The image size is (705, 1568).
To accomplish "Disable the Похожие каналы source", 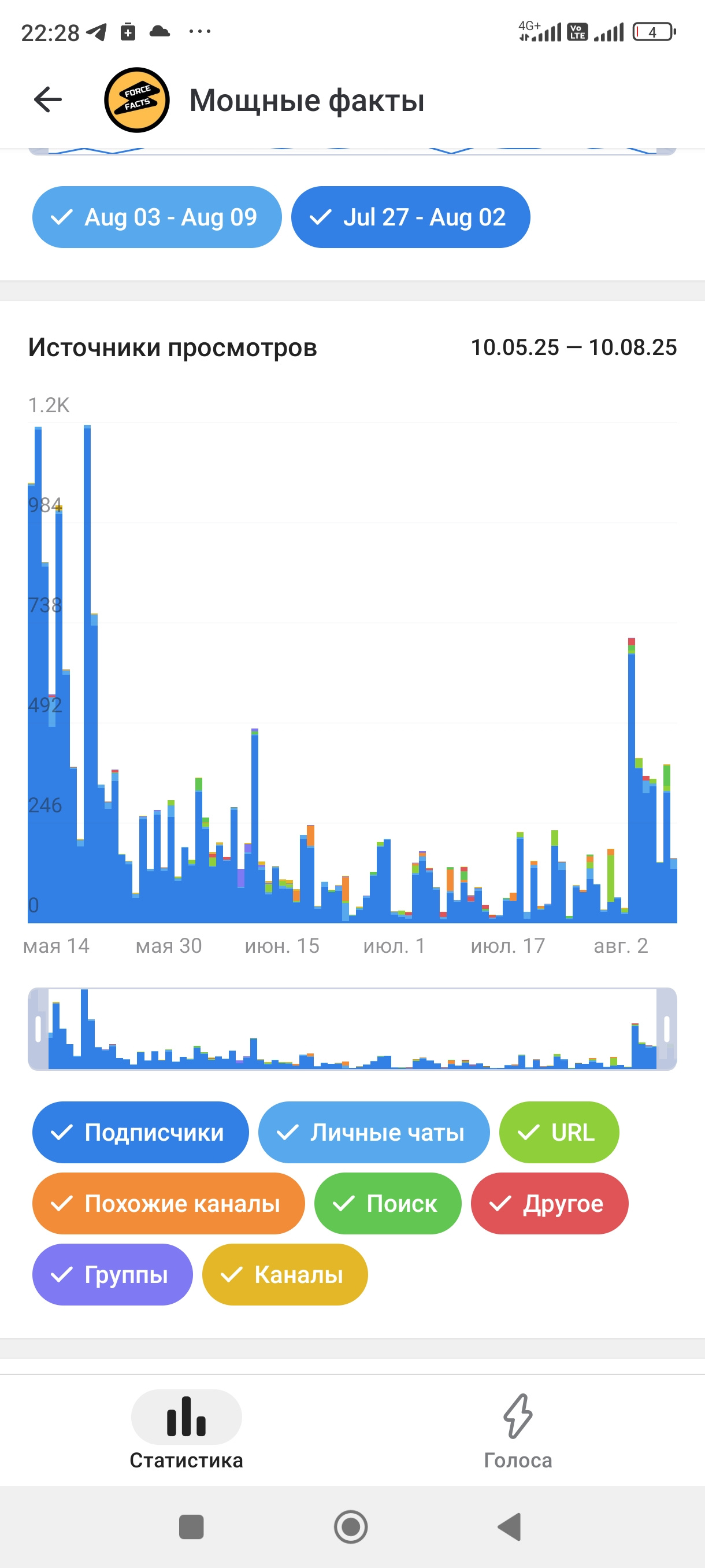I will click(x=169, y=1203).
